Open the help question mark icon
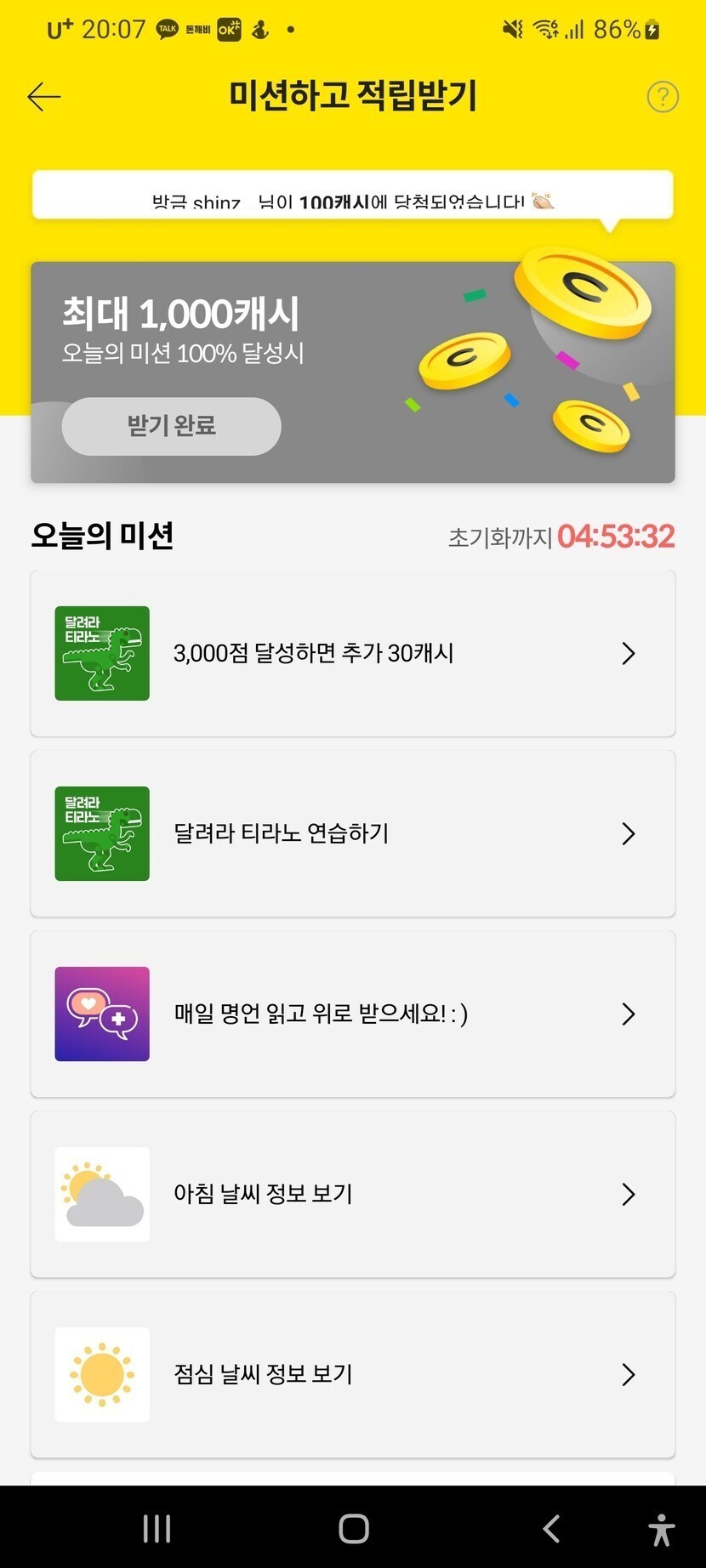This screenshot has height=1568, width=706. [x=663, y=97]
